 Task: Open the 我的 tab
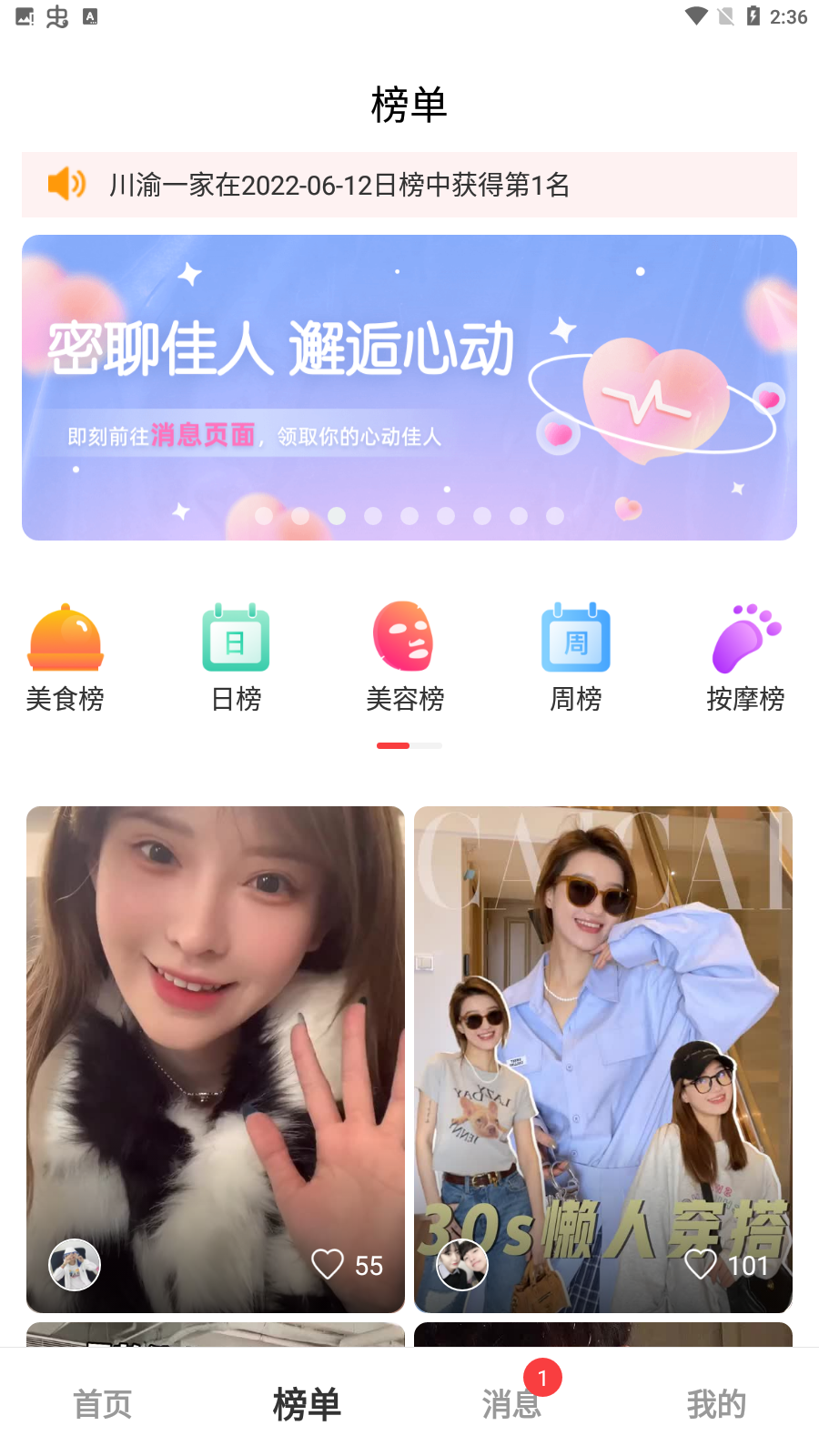[x=716, y=1404]
